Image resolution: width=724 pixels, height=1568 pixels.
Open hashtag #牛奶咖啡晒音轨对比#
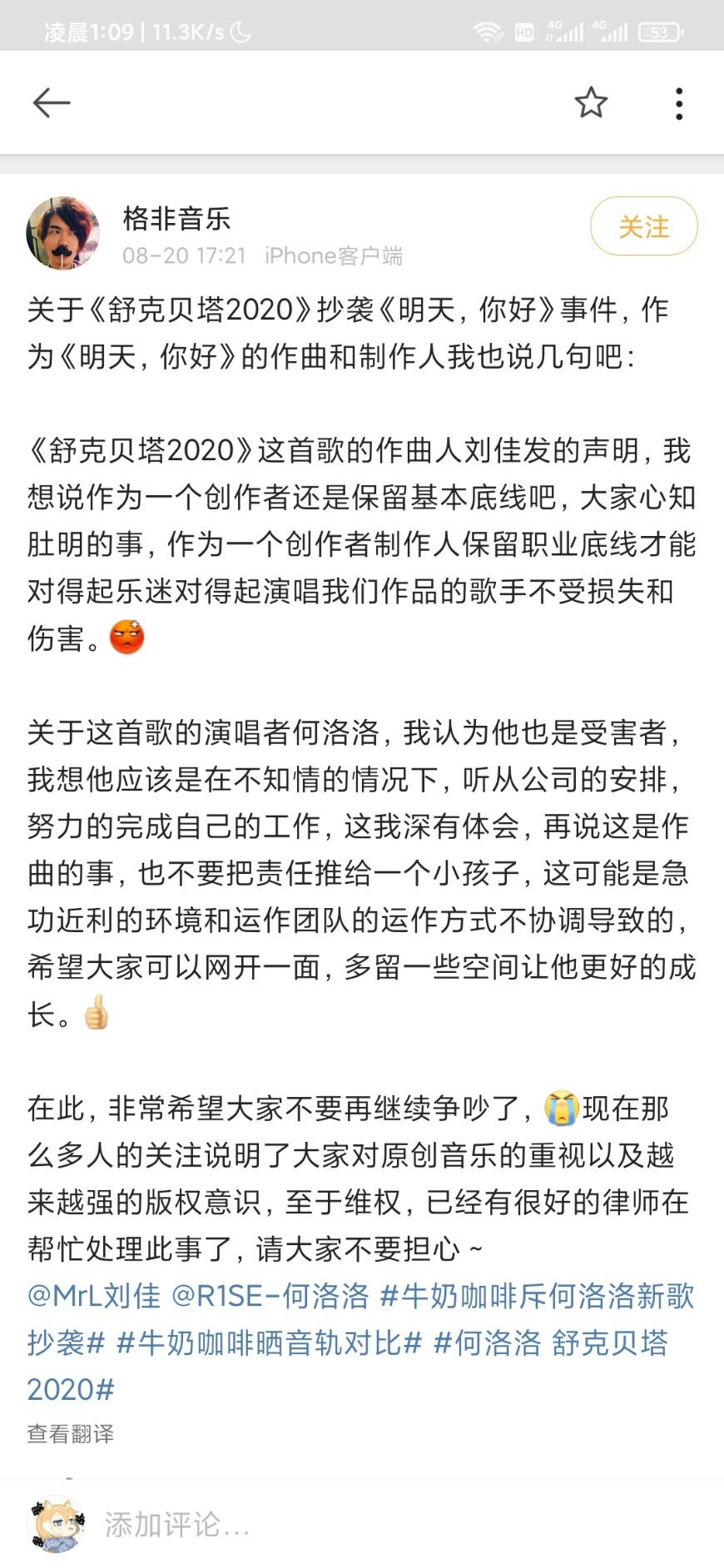[x=270, y=1342]
